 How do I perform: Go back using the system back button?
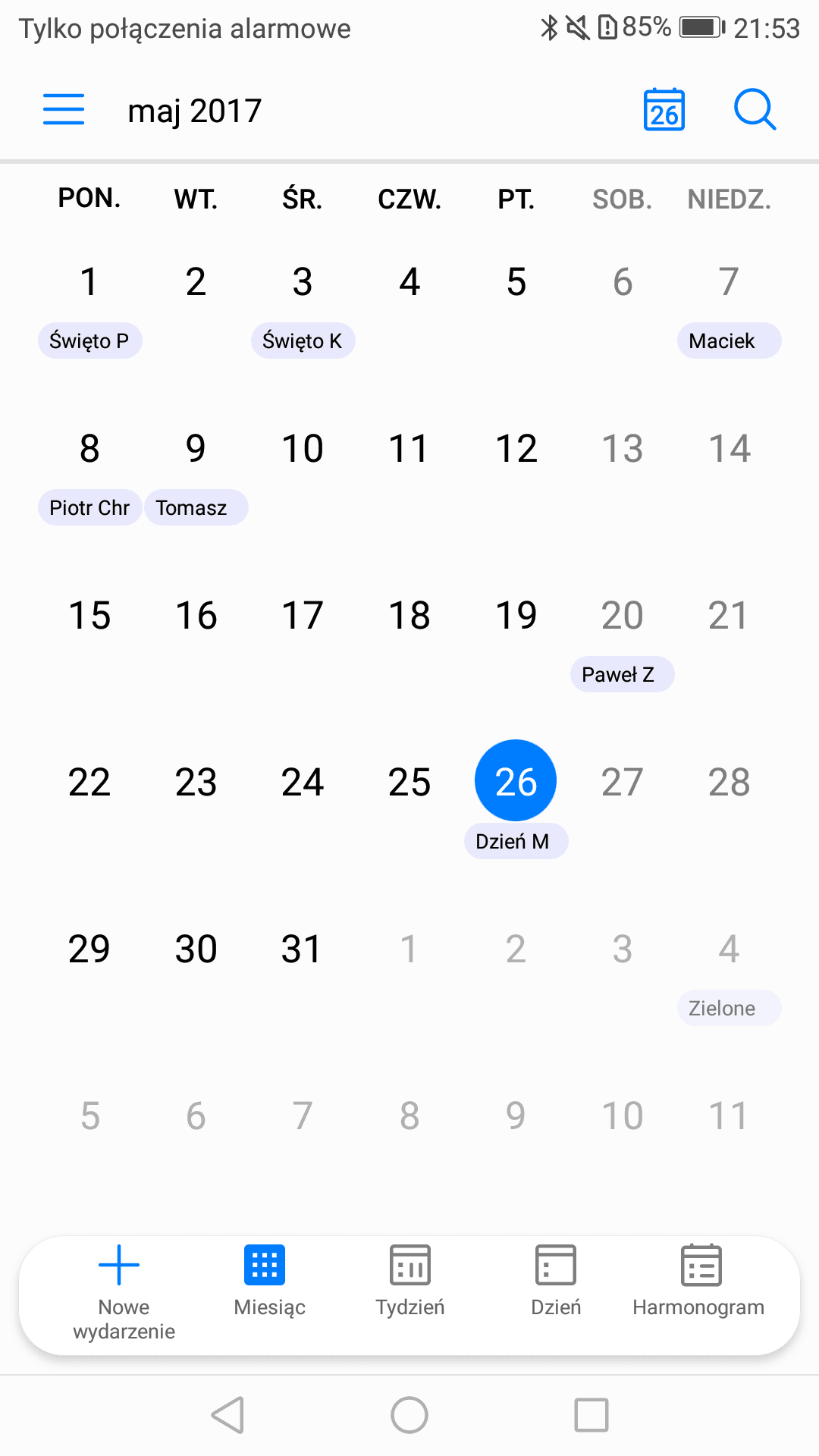[227, 1415]
